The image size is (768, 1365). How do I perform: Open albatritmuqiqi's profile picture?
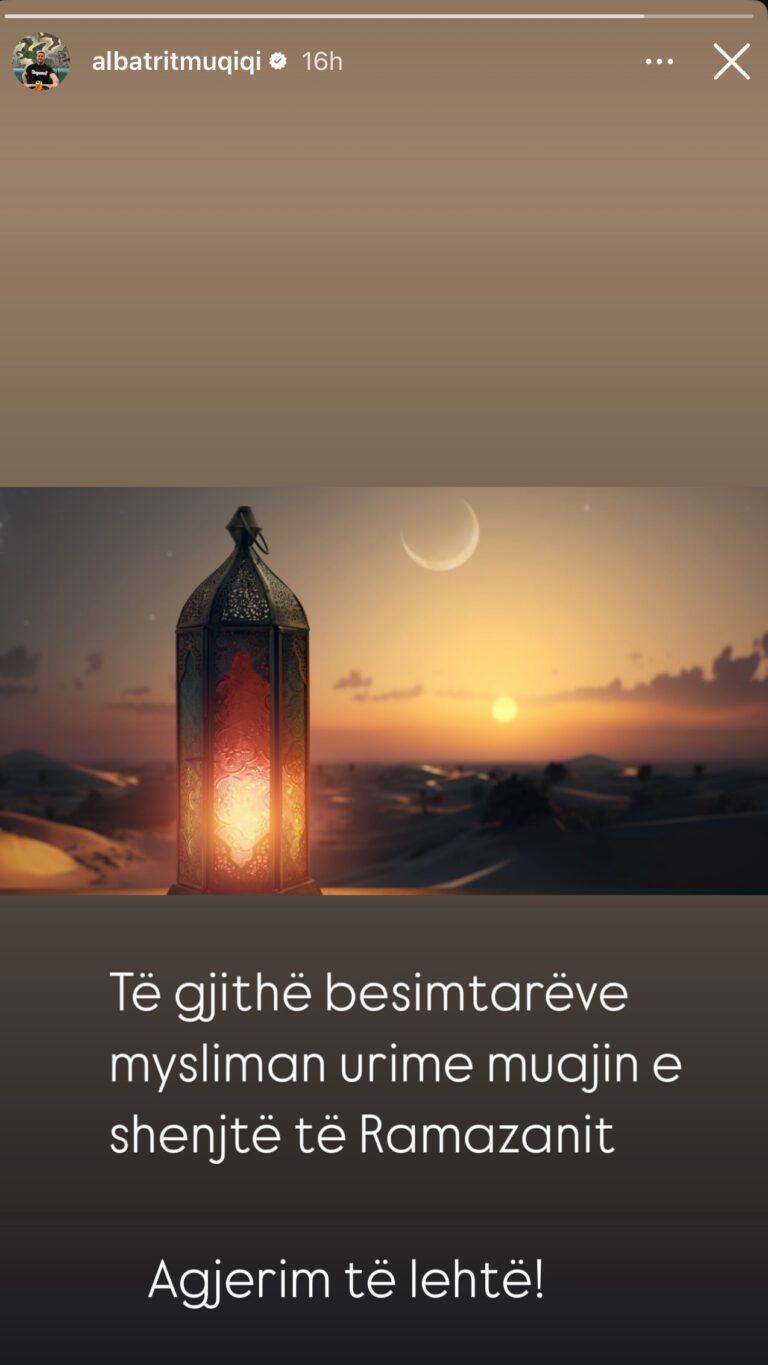41,62
